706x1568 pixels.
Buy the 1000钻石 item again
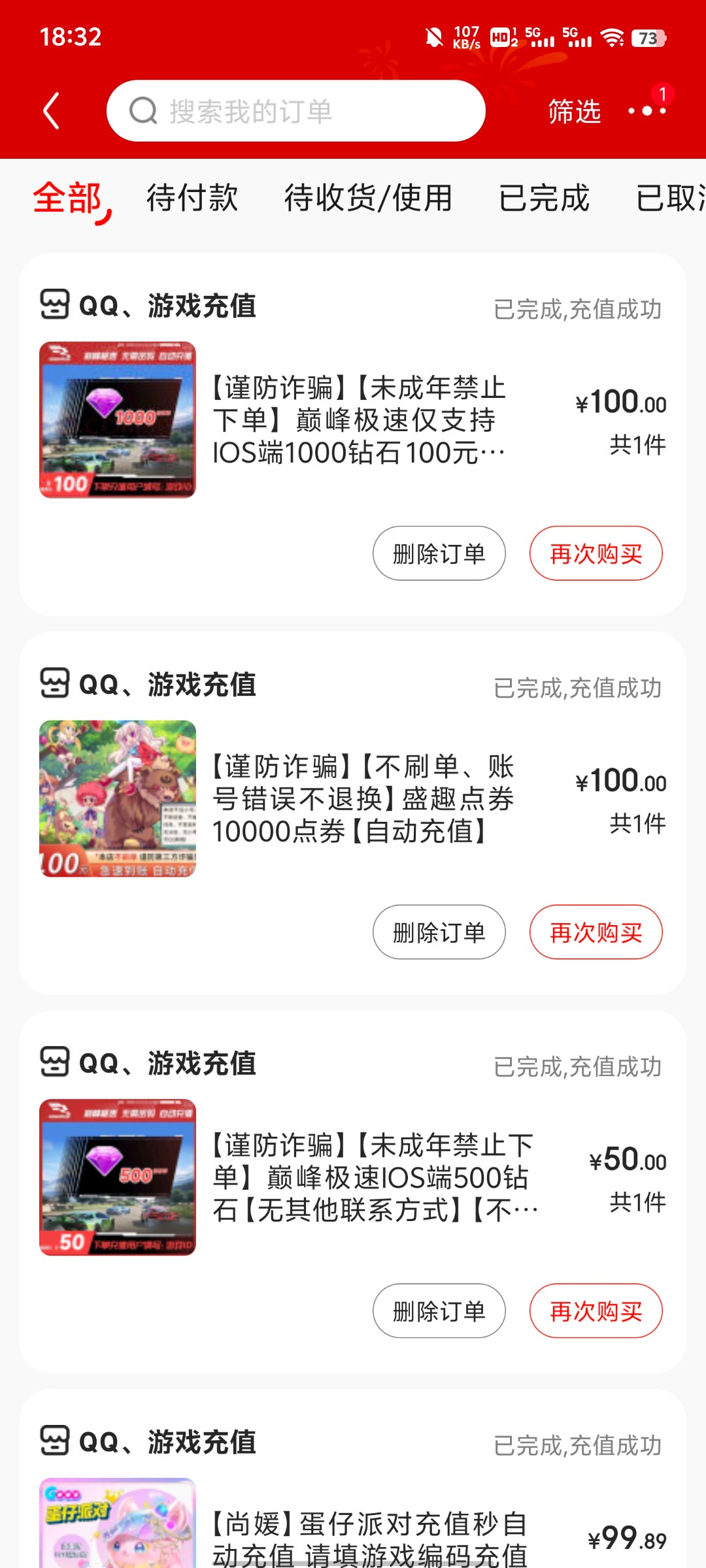[596, 553]
